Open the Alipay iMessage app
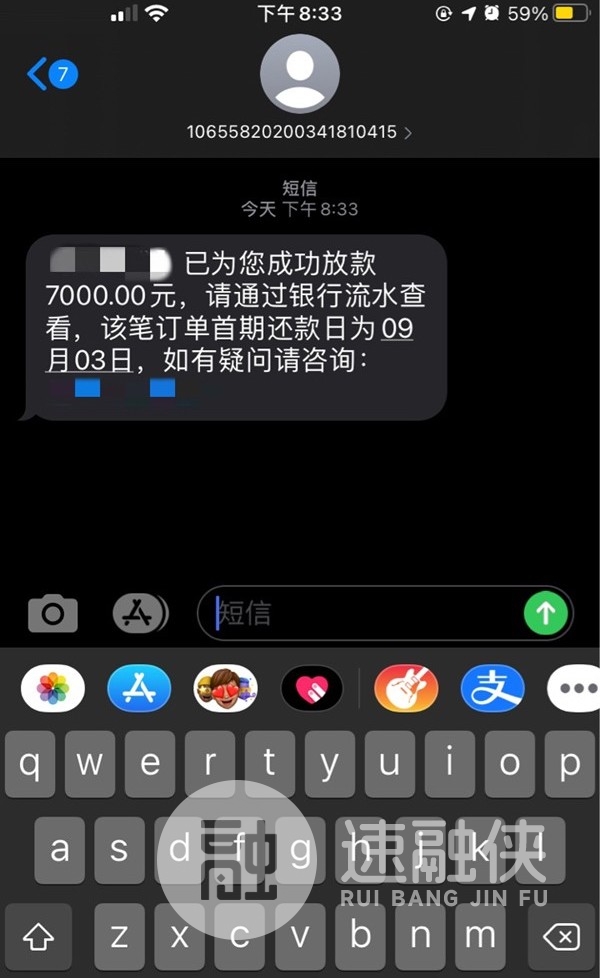This screenshot has height=978, width=600. (492, 688)
